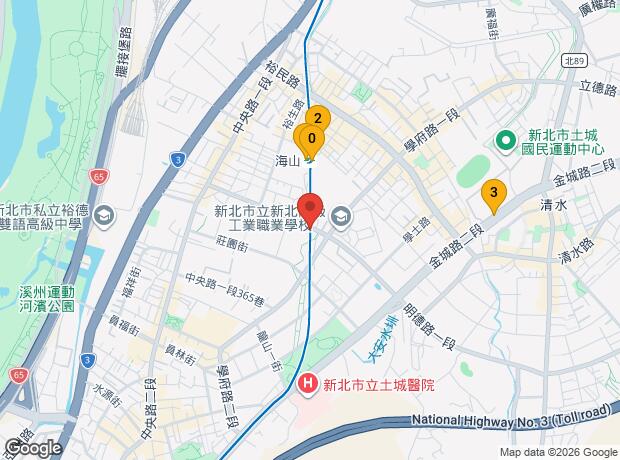Select the 新北市立土城醫院 hospital pin
The width and height of the screenshot is (620, 460).
tap(308, 384)
